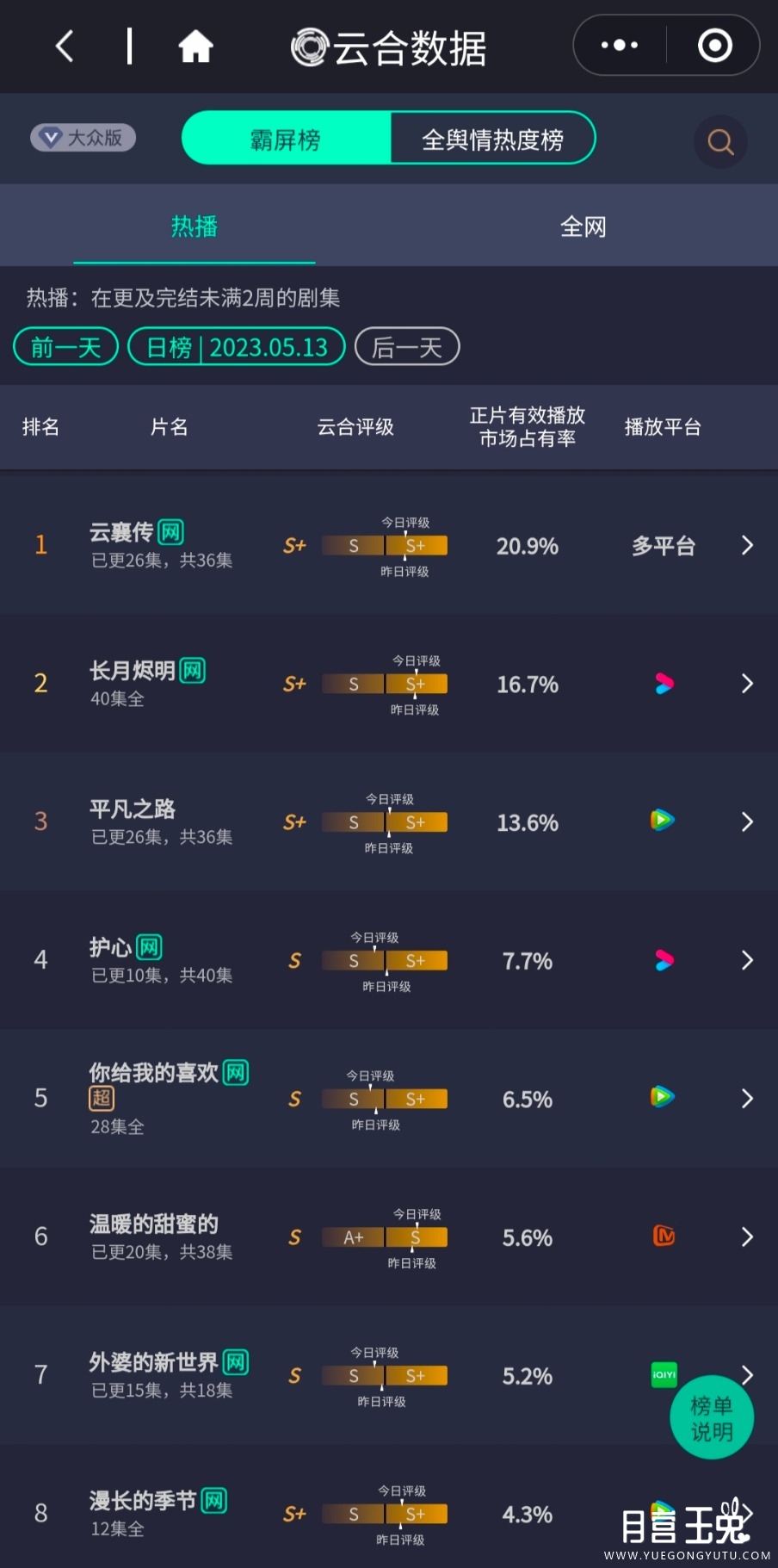Switch to the 全网 tab
Image resolution: width=778 pixels, height=1568 pixels.
coord(583,227)
